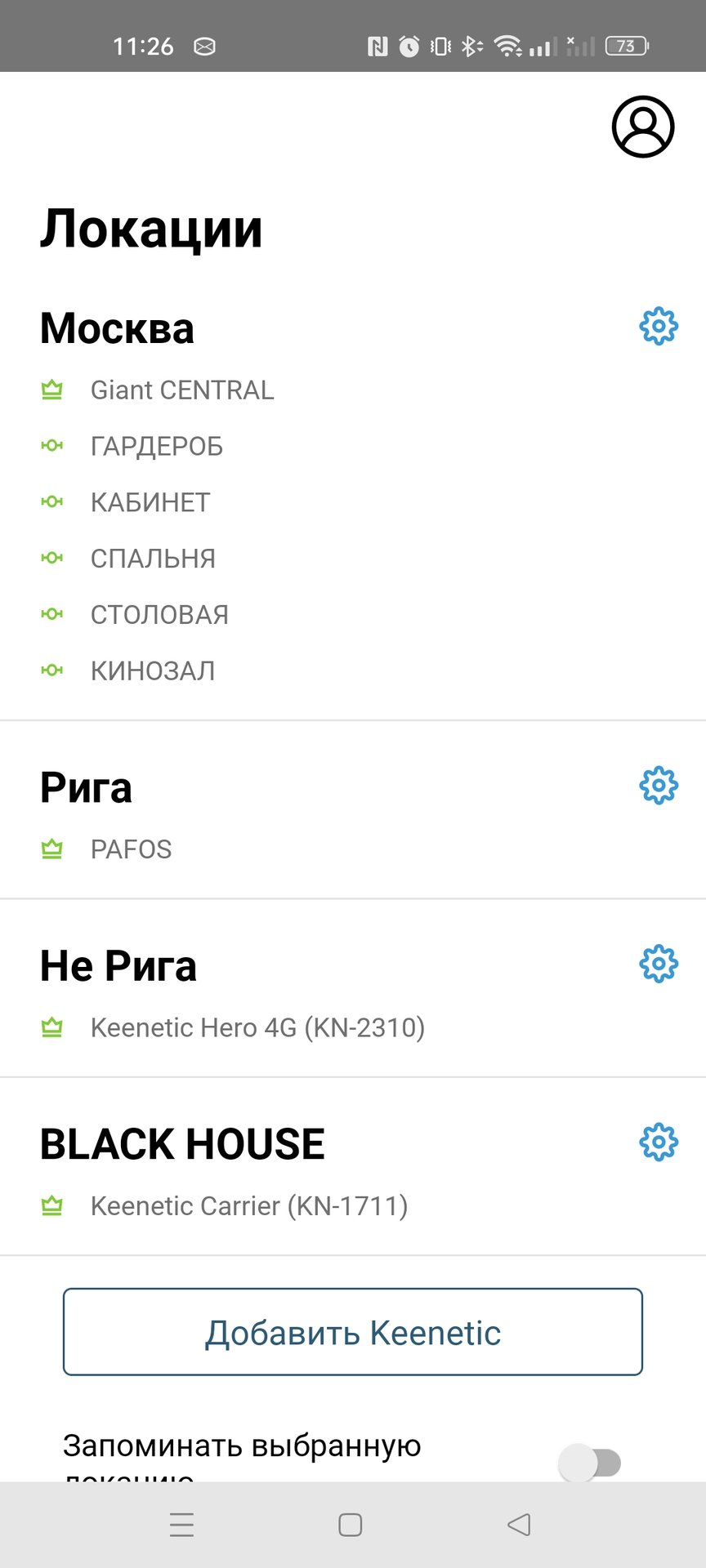
Task: Open the СТОЛОВАЯ device
Action: click(159, 615)
